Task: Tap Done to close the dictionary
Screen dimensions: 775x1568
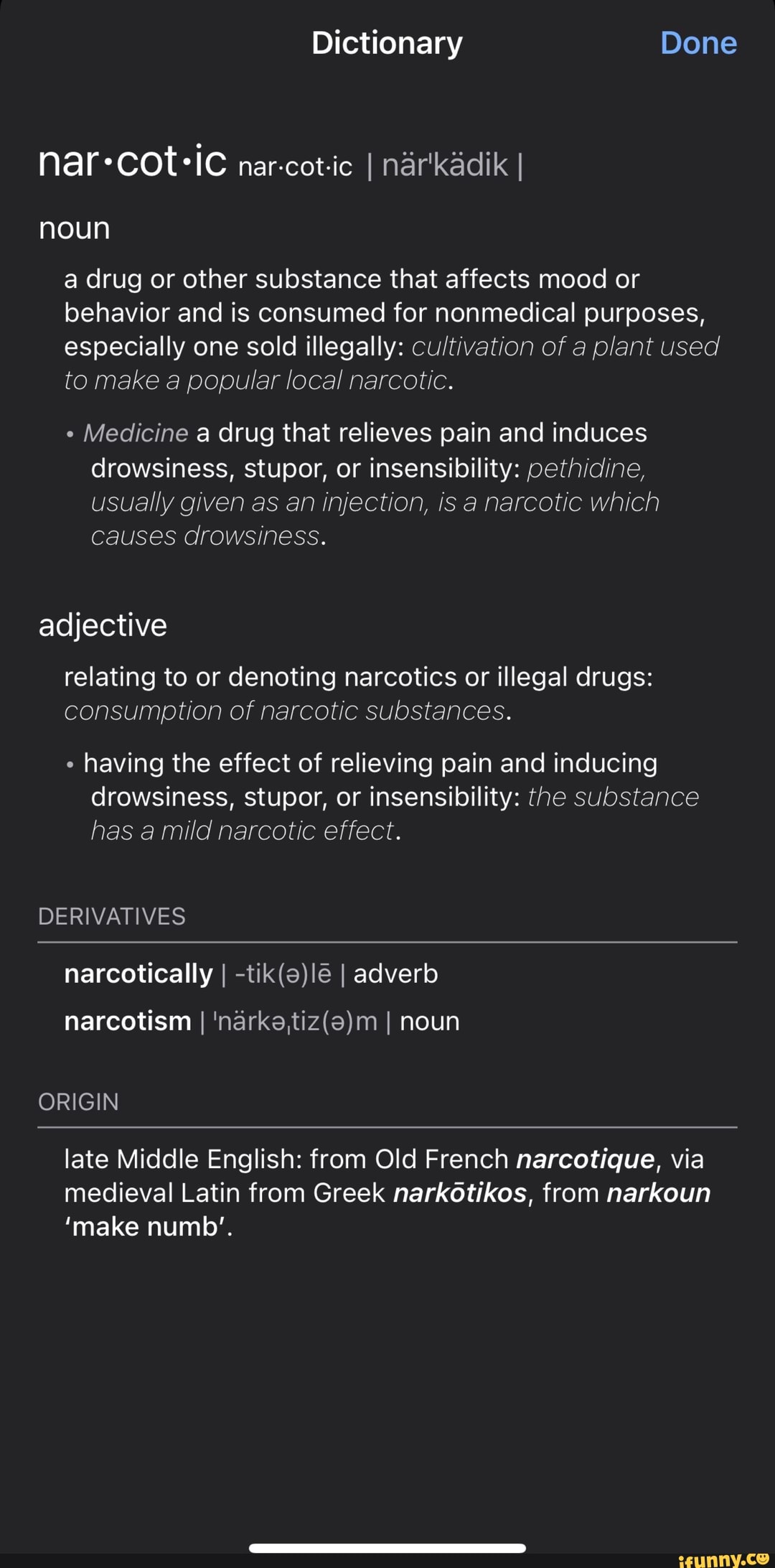Action: pos(697,43)
